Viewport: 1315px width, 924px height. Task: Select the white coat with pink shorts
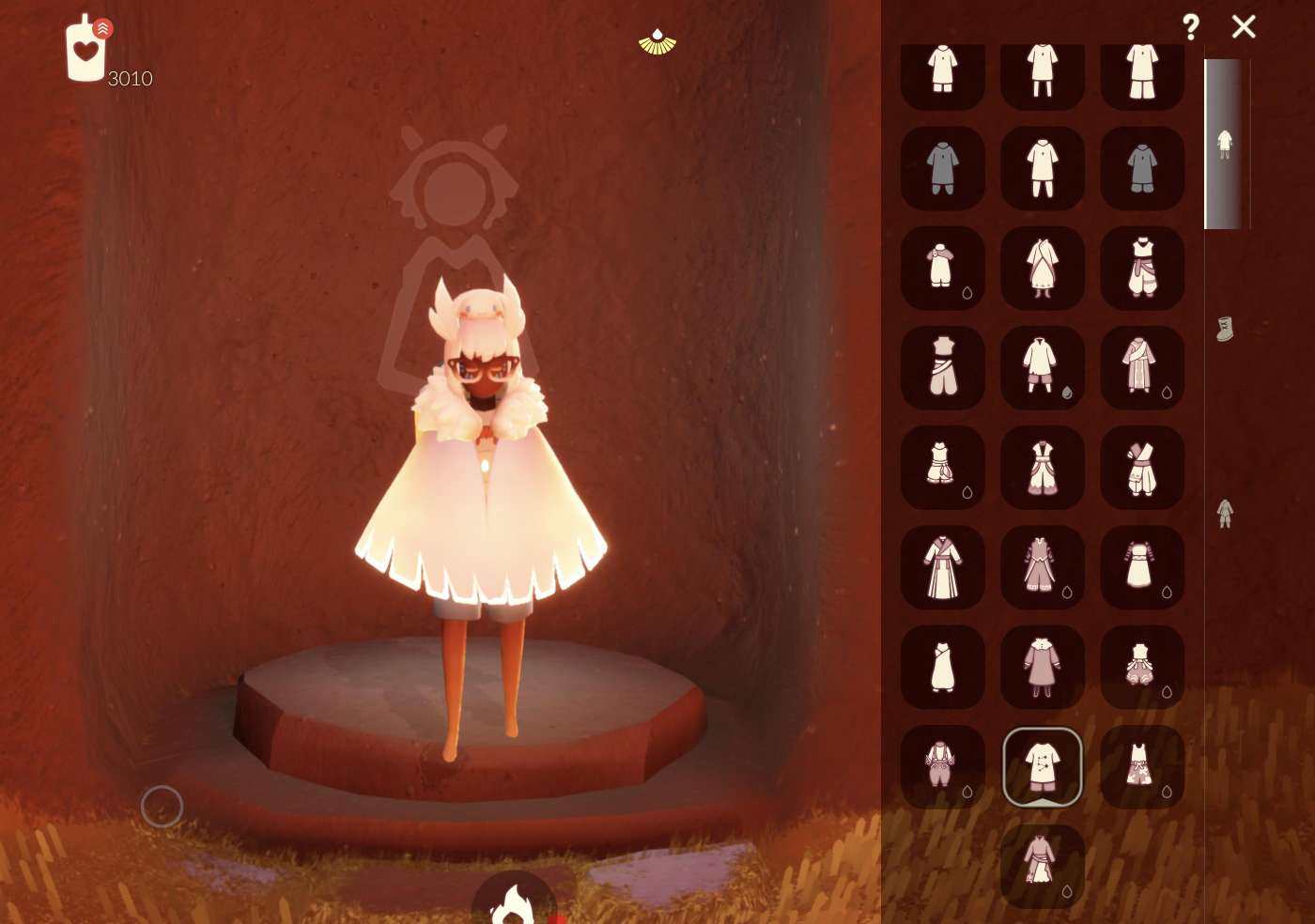1043,368
